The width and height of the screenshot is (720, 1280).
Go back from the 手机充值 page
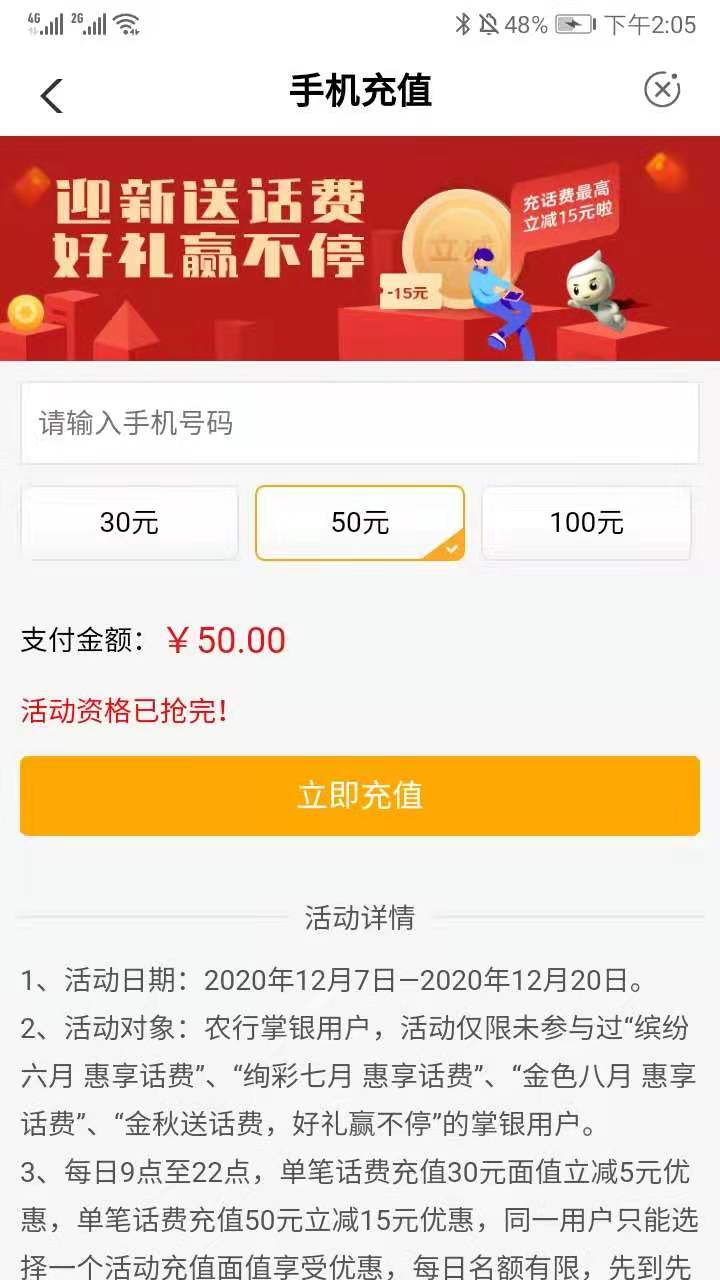[x=51, y=95]
